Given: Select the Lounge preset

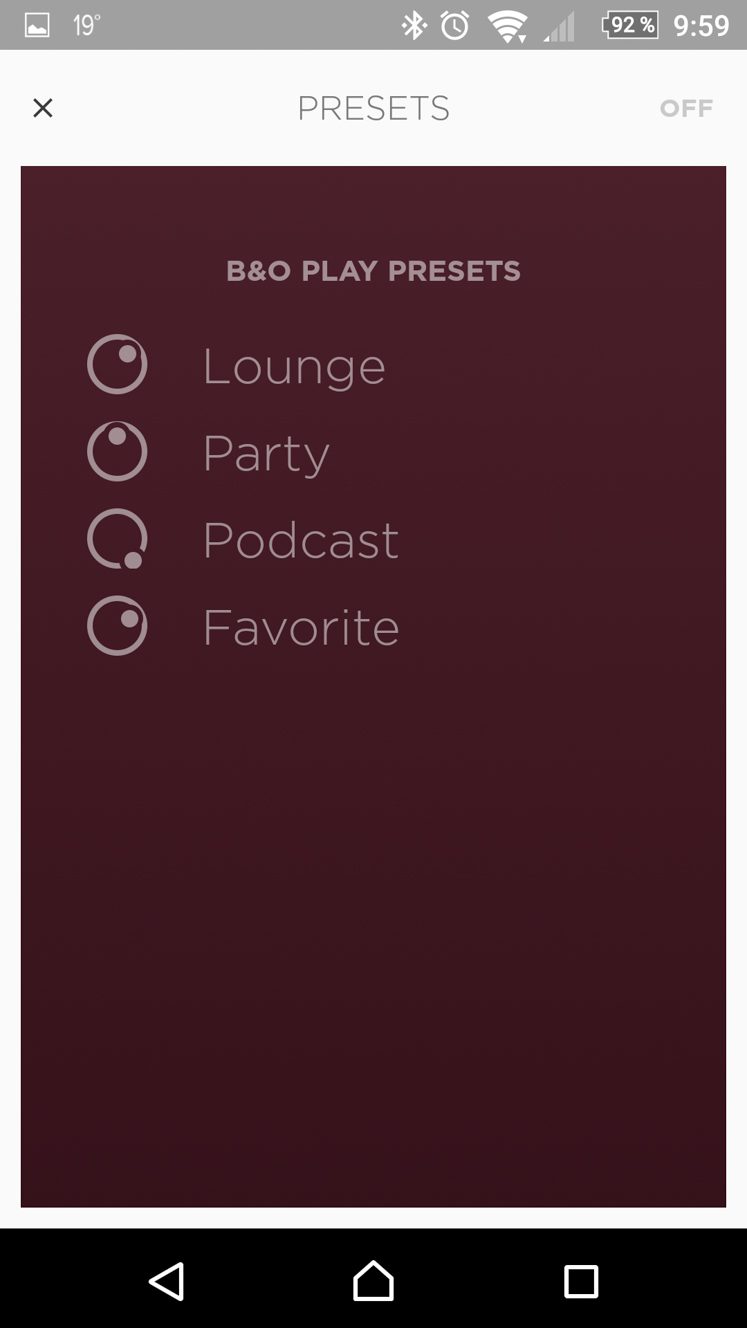Looking at the screenshot, I should pos(236,365).
